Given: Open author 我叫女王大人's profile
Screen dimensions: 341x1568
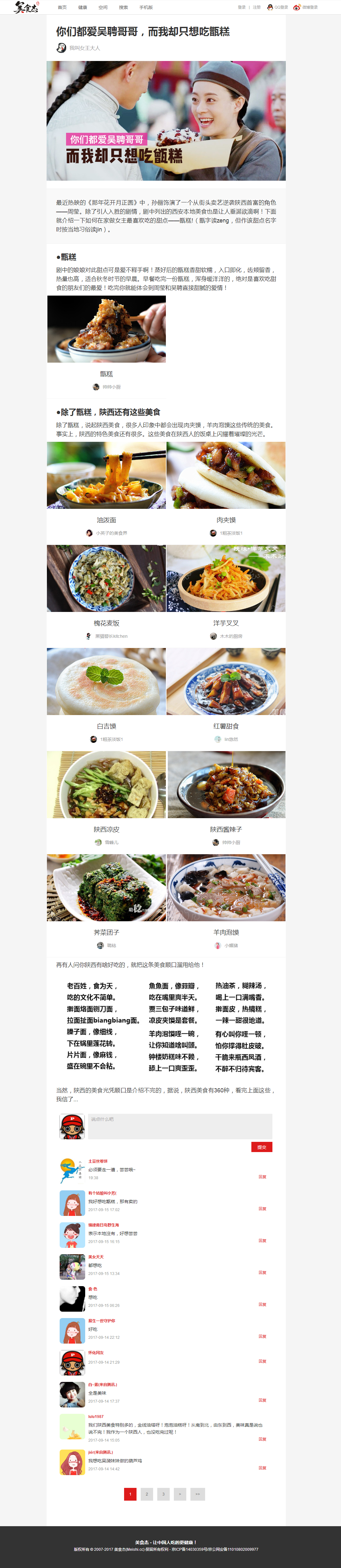Looking at the screenshot, I should [85, 48].
